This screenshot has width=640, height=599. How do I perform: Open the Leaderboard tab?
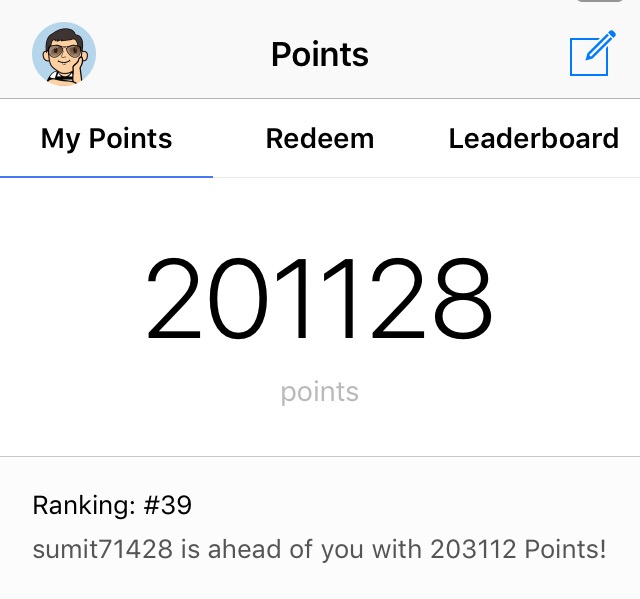point(533,139)
